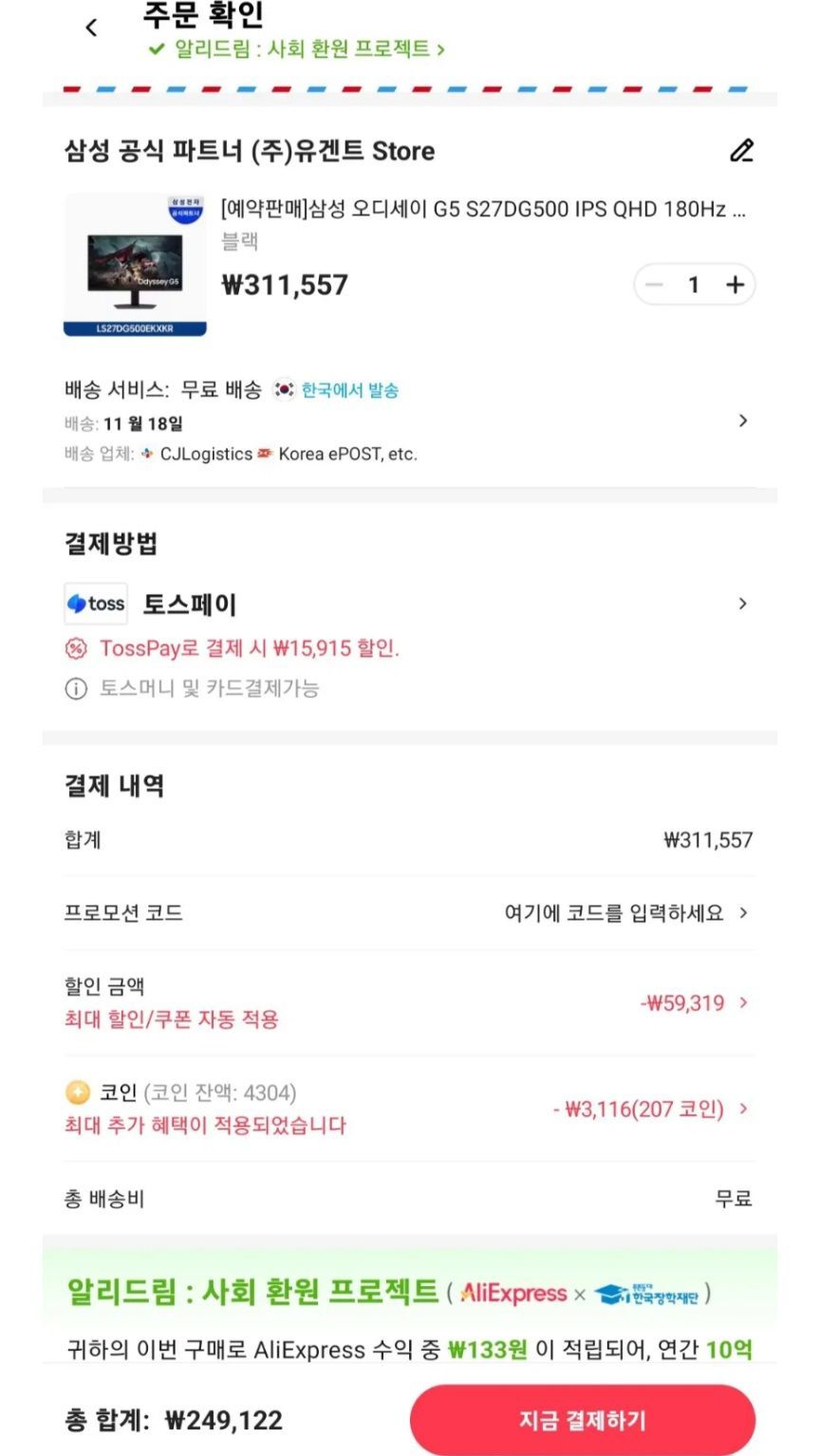Open the 배송 shipping details chevron

(742, 419)
